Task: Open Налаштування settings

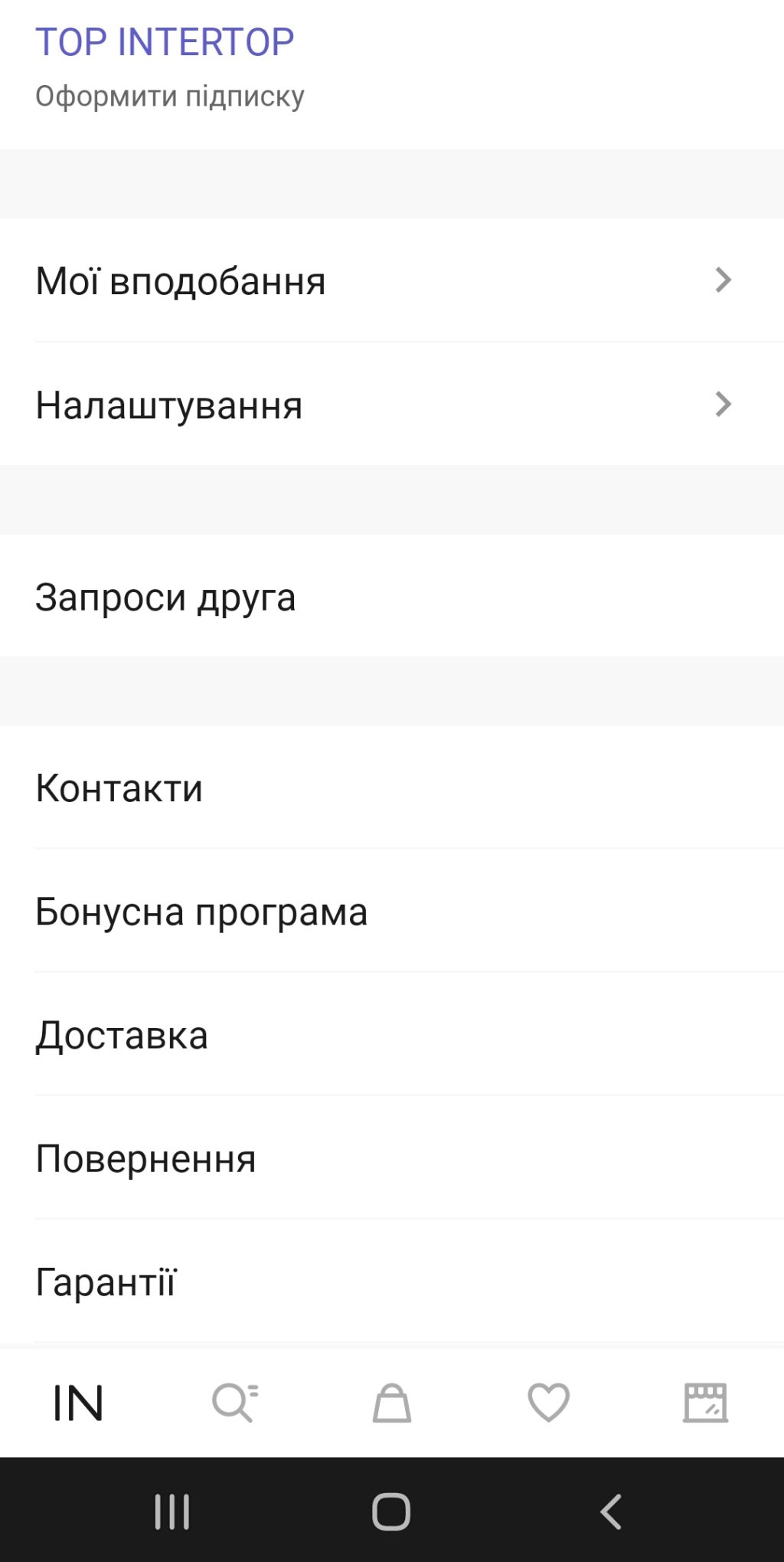Action: pyautogui.click(x=383, y=404)
